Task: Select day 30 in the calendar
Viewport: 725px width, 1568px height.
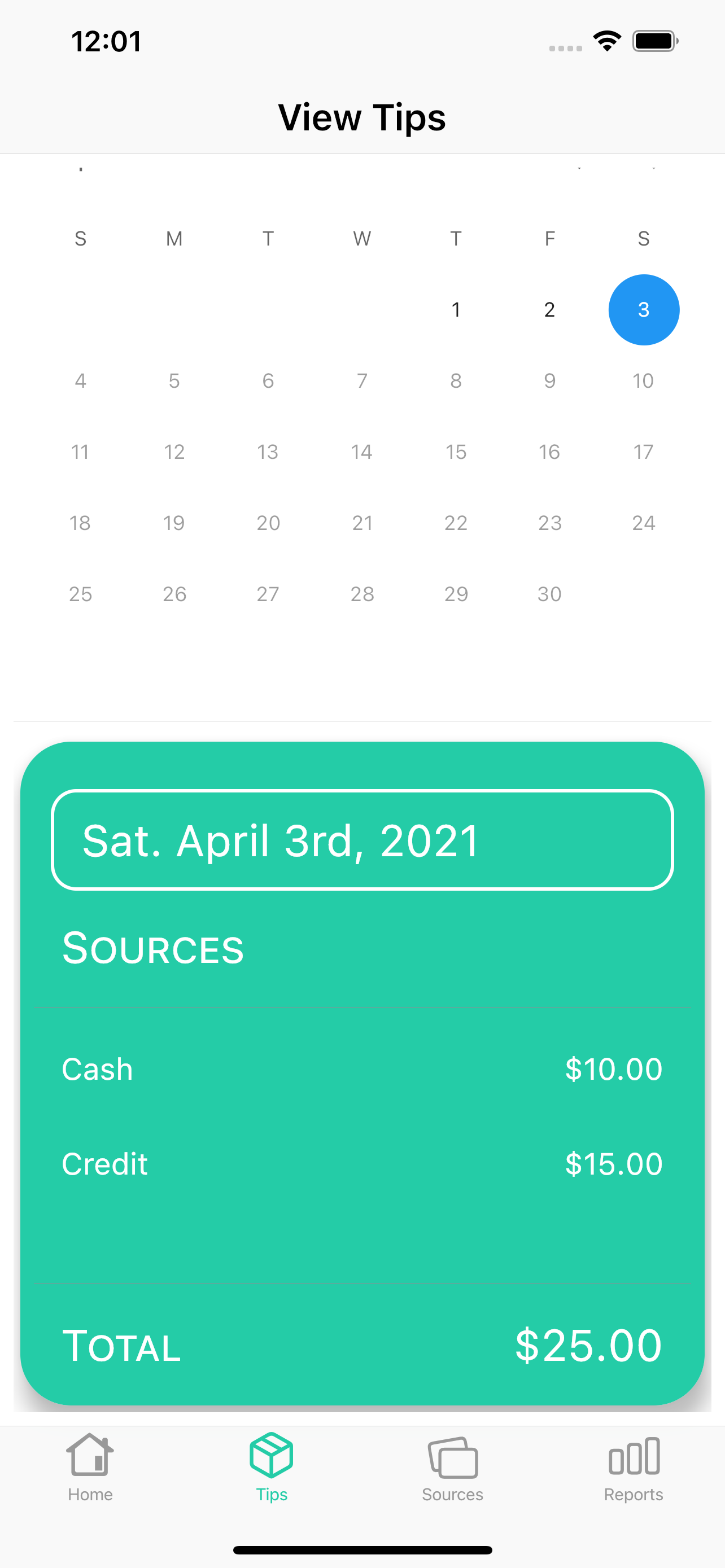Action: pyautogui.click(x=549, y=594)
